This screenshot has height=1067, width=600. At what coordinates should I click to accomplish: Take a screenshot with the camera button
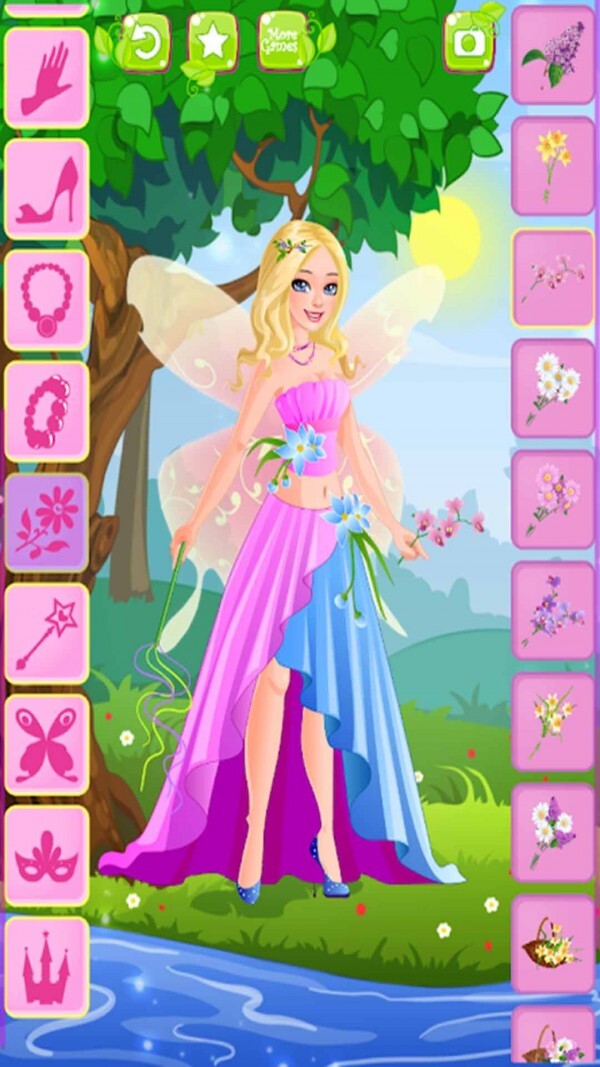coord(468,42)
